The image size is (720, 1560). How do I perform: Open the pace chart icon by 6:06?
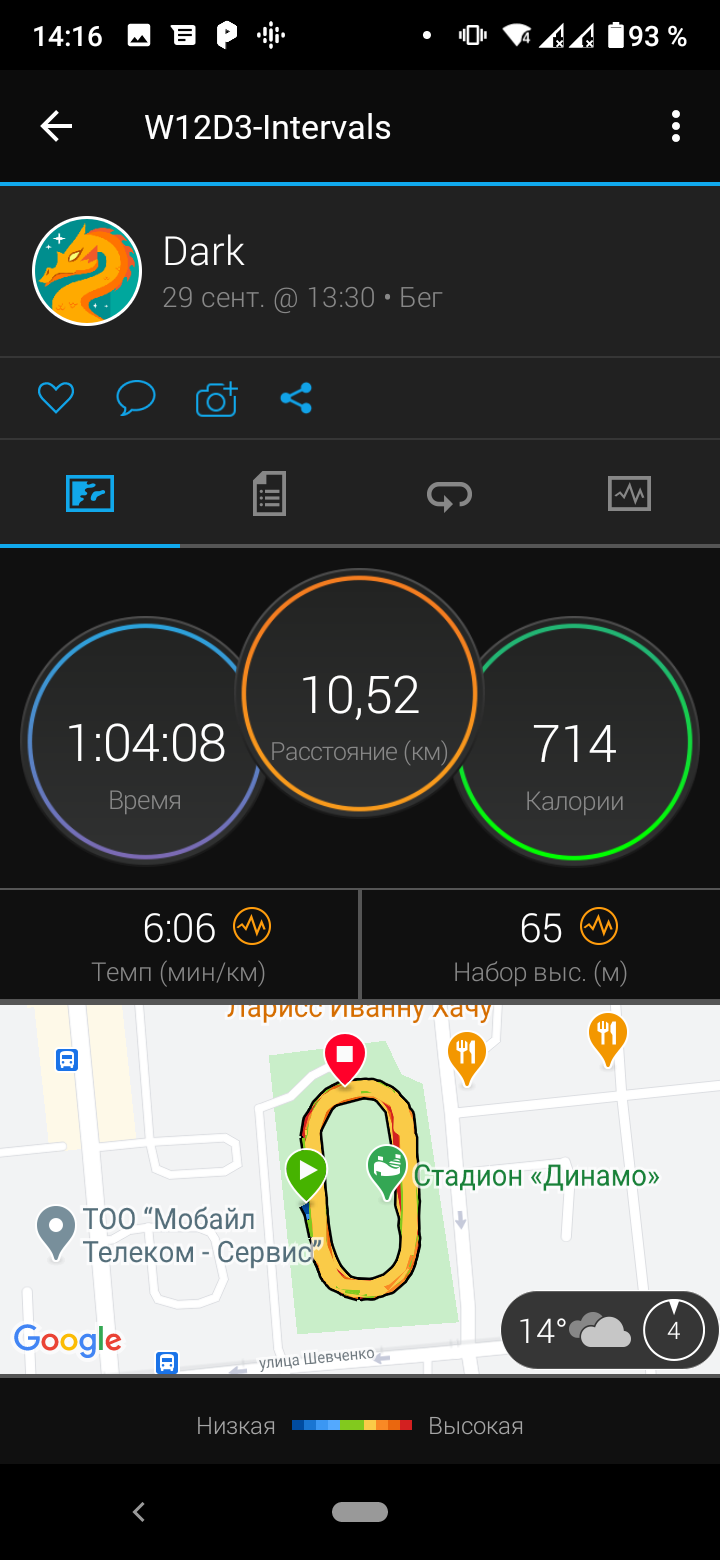[252, 927]
